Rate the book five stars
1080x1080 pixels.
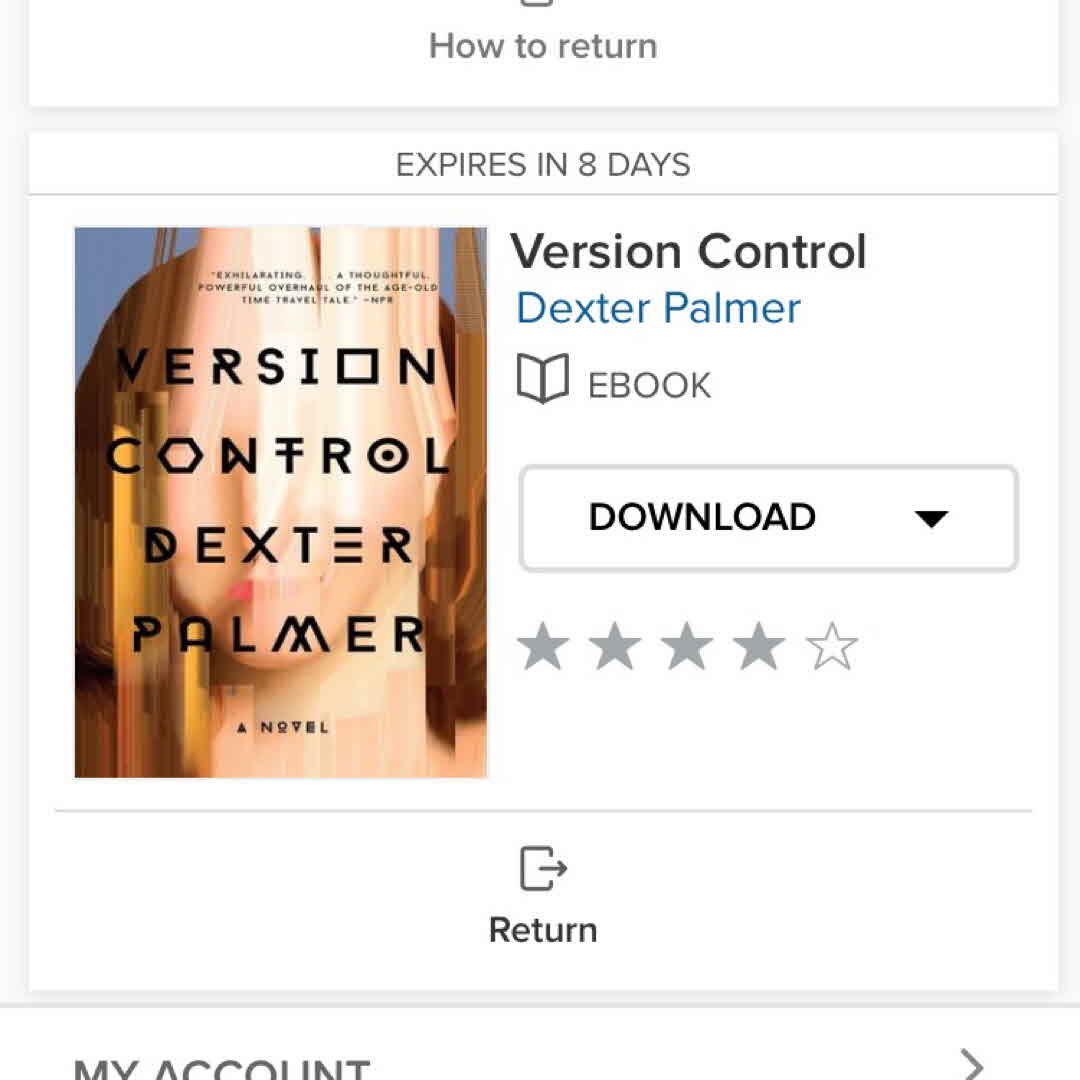(x=832, y=648)
